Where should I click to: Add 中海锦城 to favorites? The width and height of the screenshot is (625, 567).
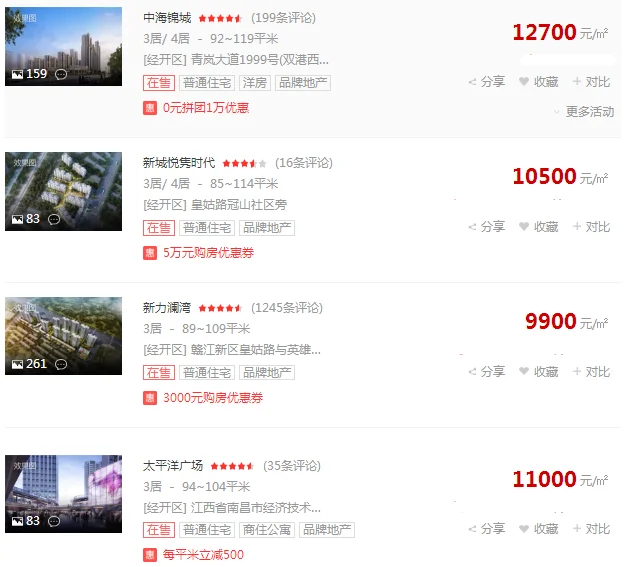point(538,82)
